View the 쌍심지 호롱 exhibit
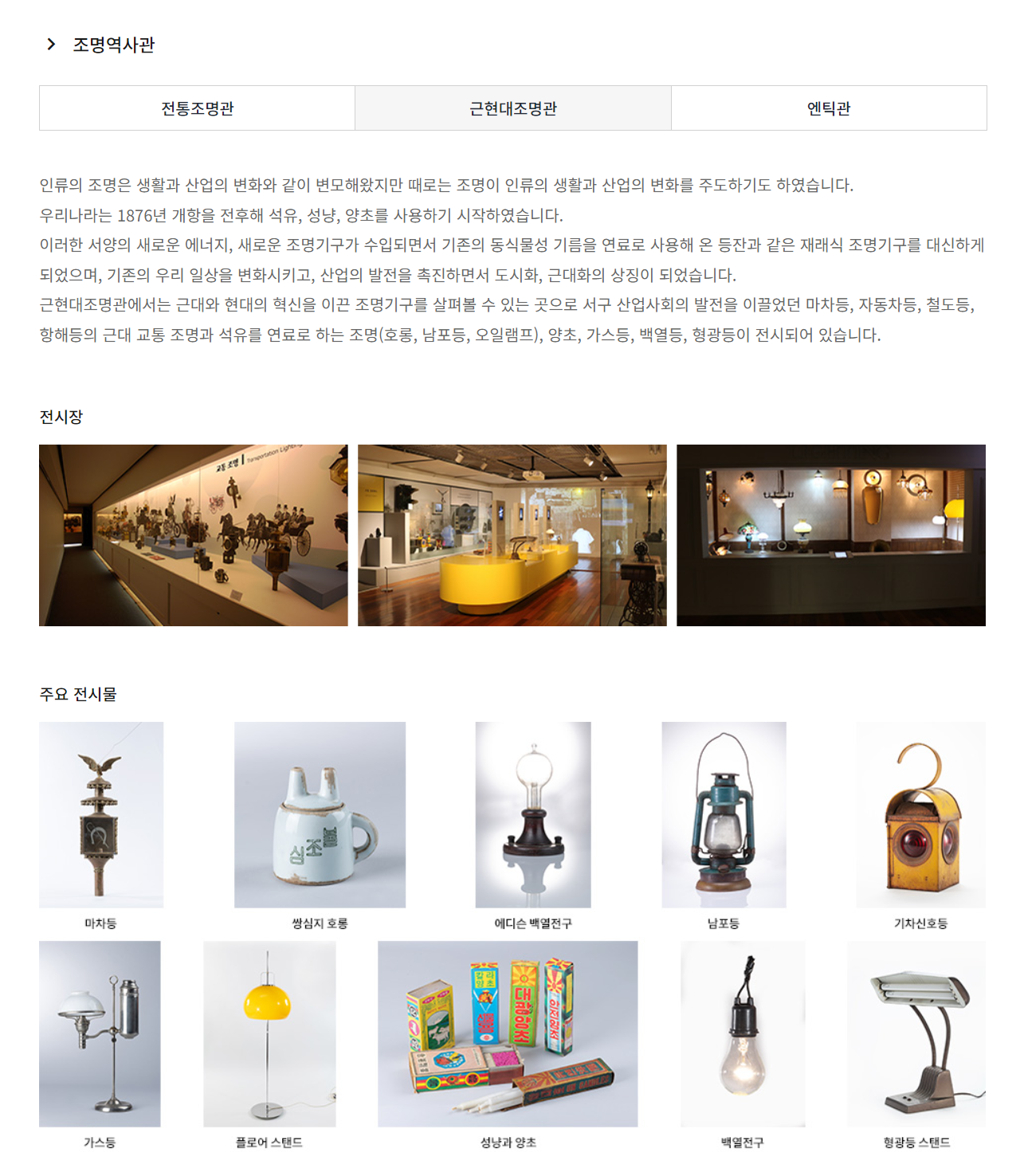Image resolution: width=1024 pixels, height=1176 pixels. tap(320, 814)
